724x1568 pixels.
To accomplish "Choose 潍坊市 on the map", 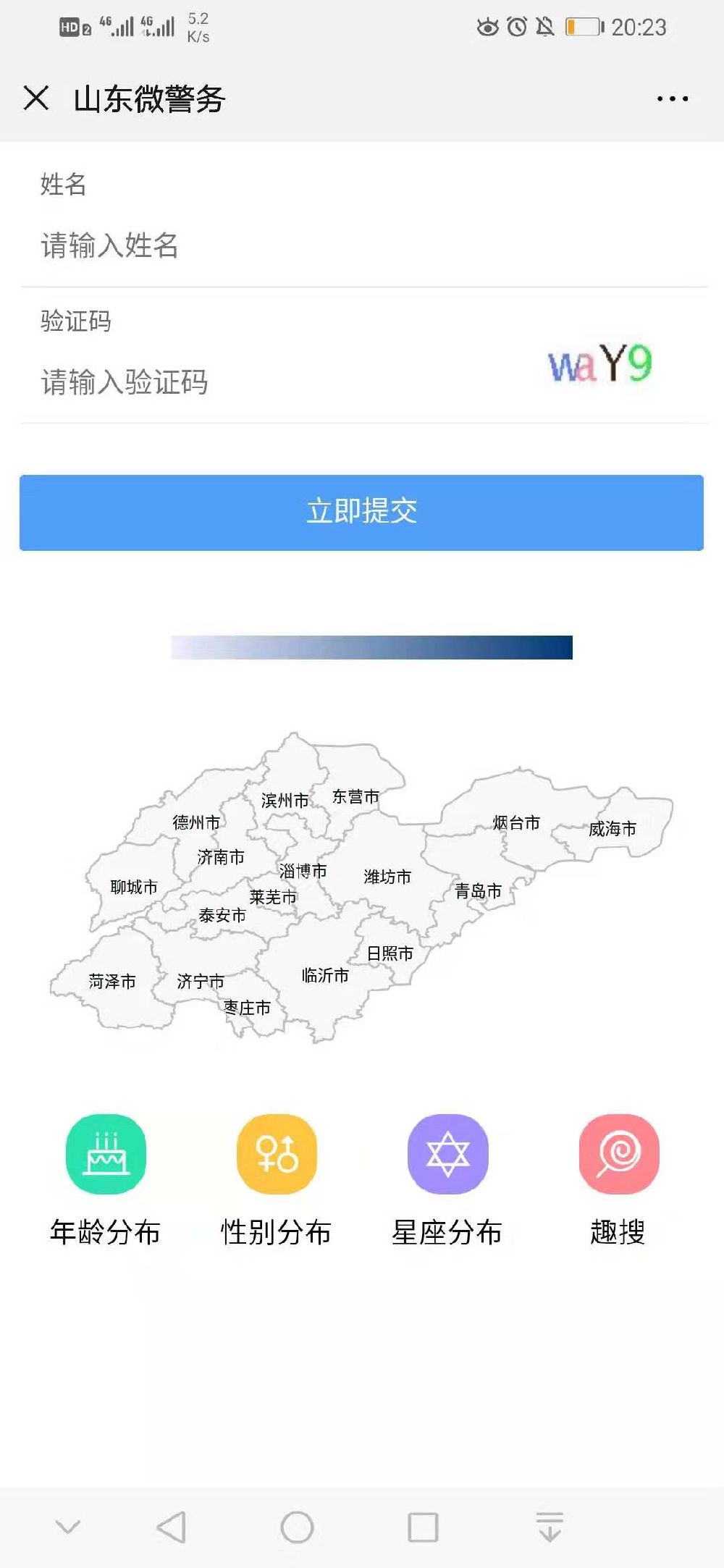I will click(387, 877).
